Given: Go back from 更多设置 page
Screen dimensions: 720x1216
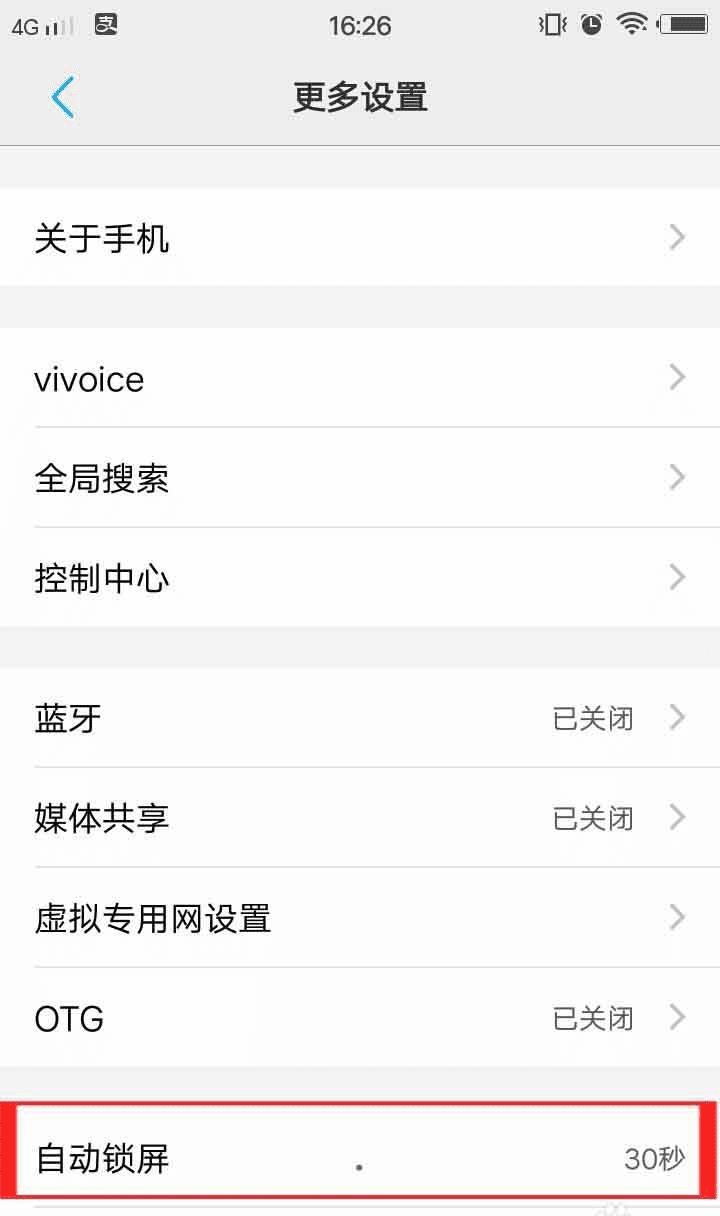Looking at the screenshot, I should click(x=62, y=97).
